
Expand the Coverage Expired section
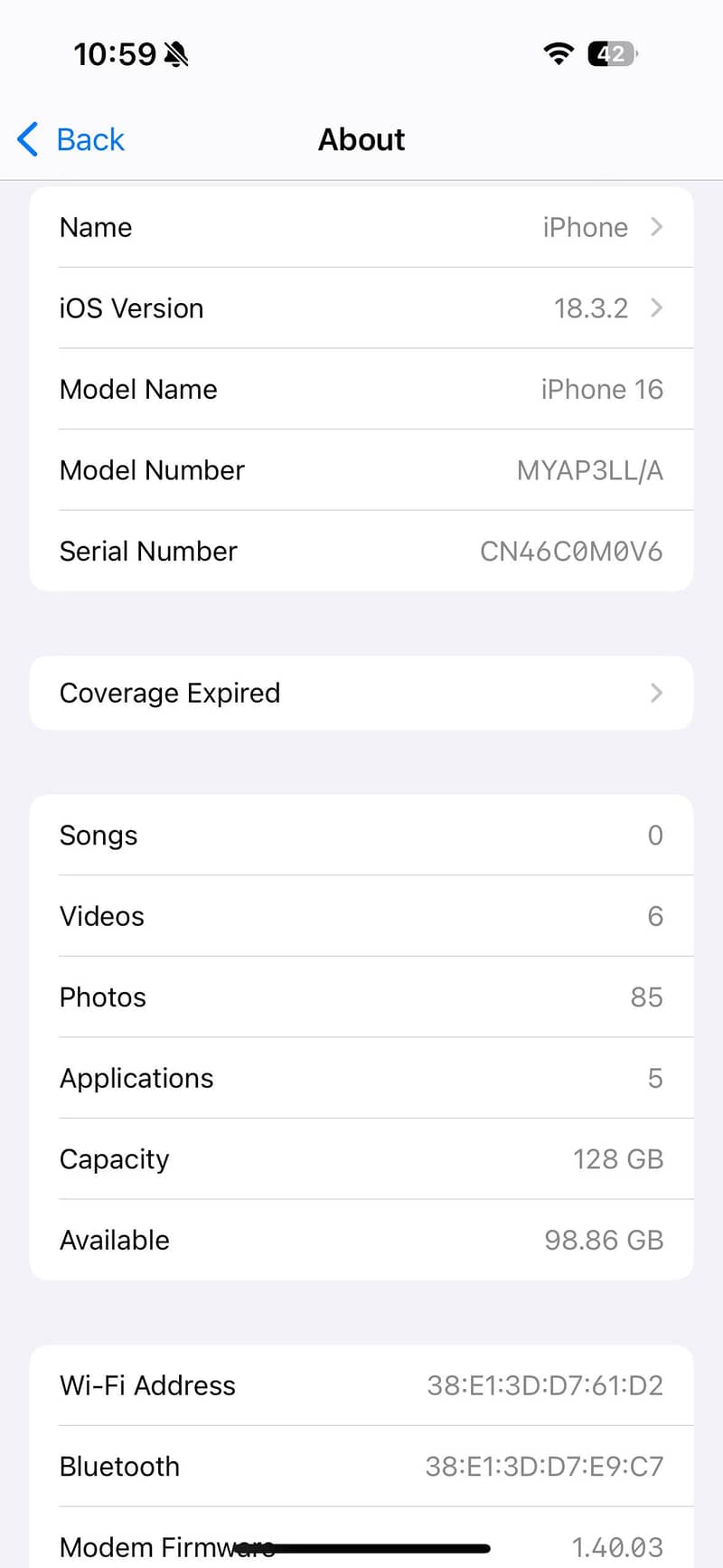click(361, 693)
